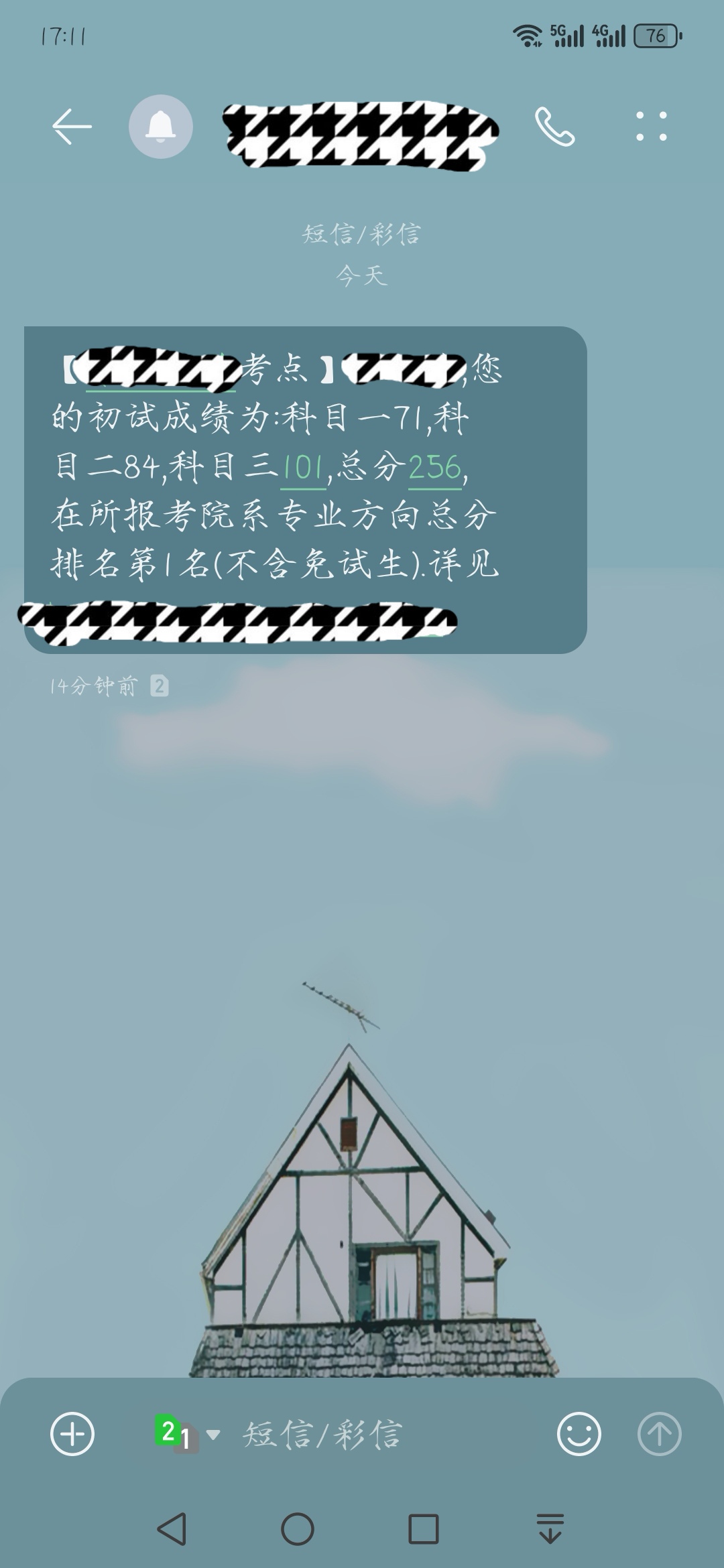Call this sender using the phone icon
Screen dimensions: 724x1568
(x=554, y=127)
